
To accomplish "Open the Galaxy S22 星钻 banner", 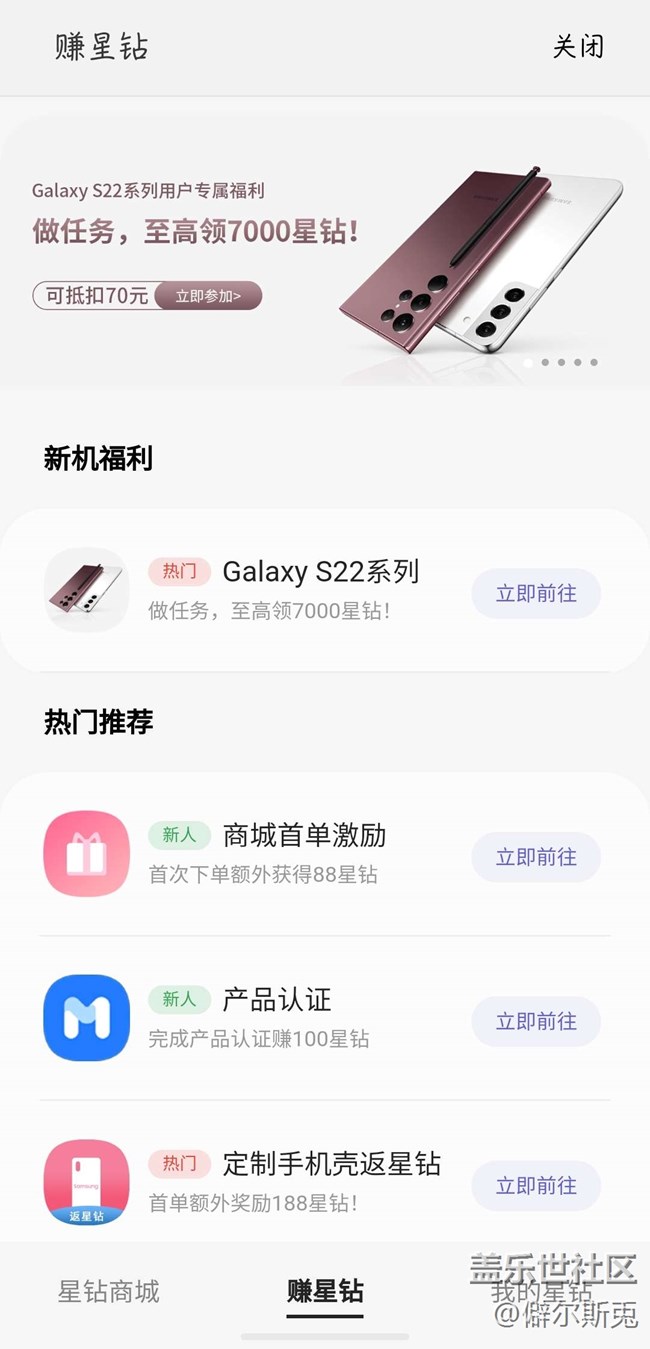I will 325,250.
